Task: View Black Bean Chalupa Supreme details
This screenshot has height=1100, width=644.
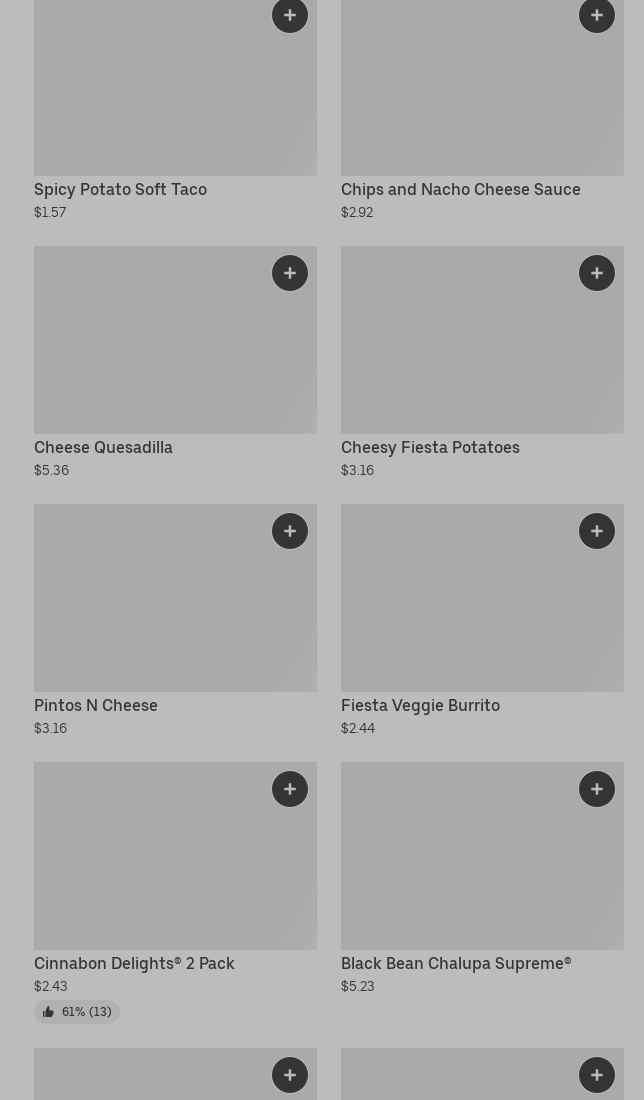Action: click(x=455, y=963)
